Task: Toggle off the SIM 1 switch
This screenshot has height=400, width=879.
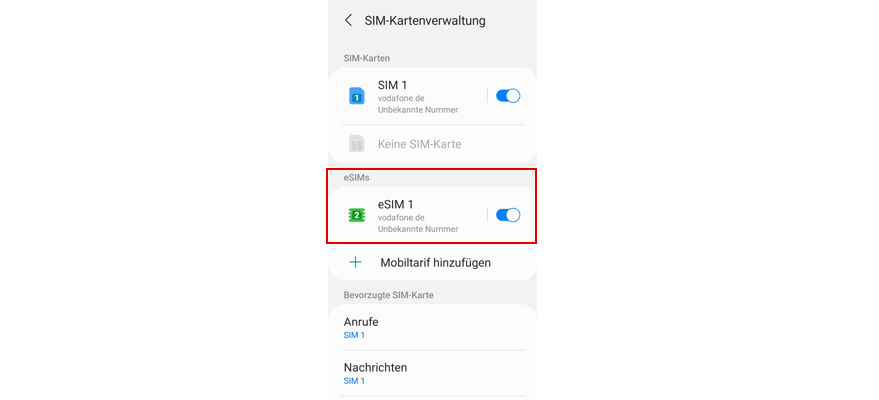Action: tap(508, 96)
